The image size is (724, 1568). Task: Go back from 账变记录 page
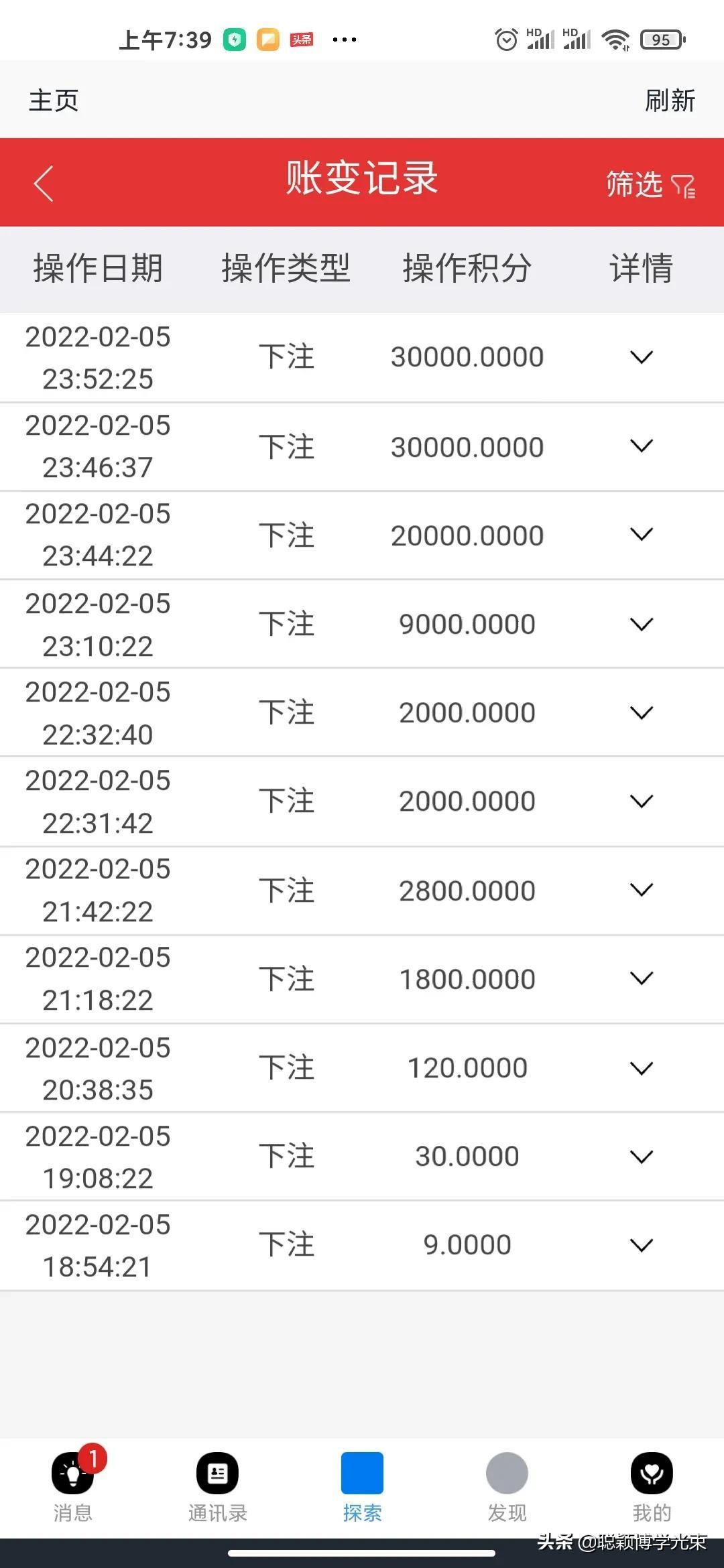click(x=44, y=183)
